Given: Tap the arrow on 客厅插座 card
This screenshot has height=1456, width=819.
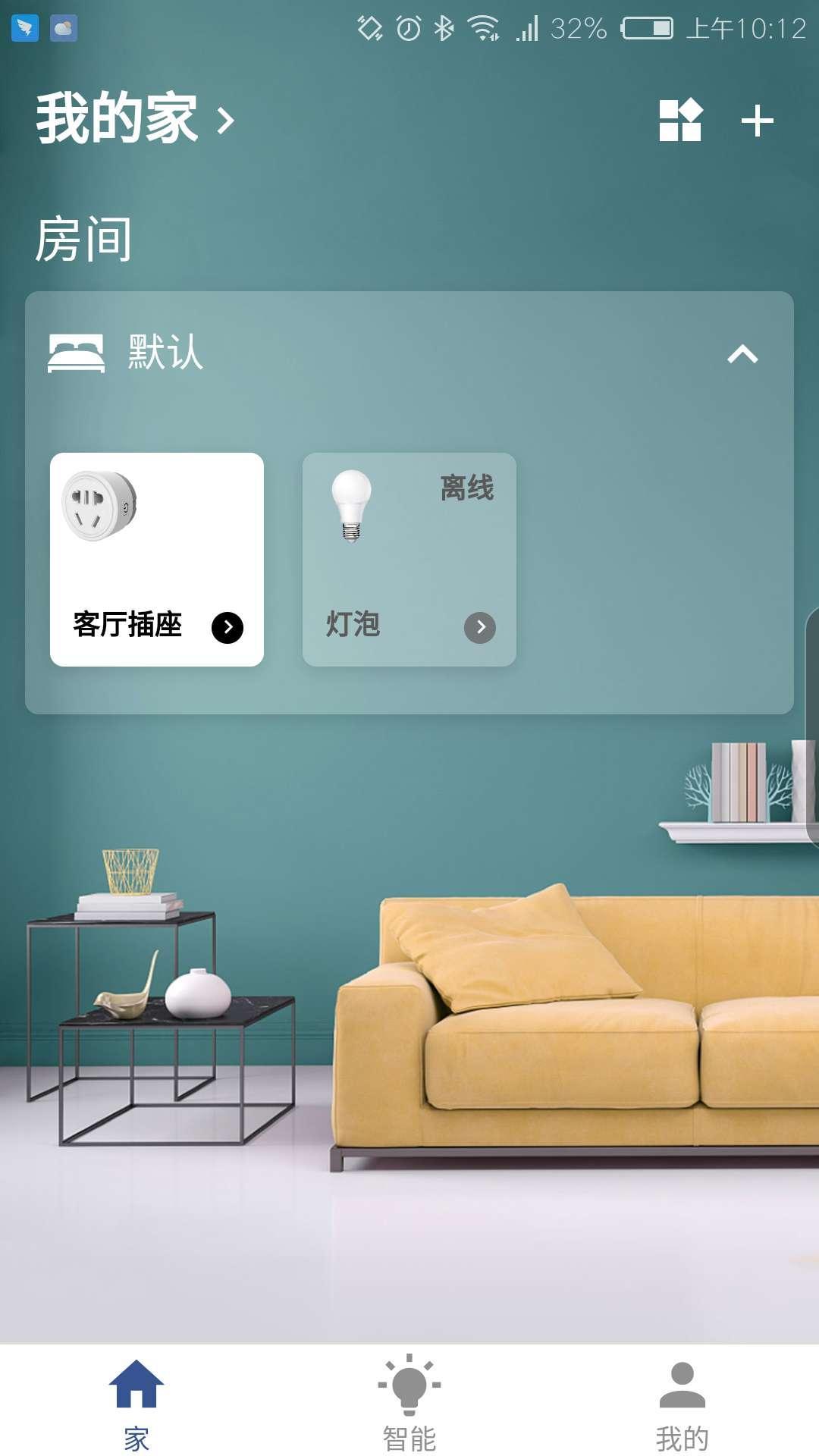Looking at the screenshot, I should pos(227,627).
